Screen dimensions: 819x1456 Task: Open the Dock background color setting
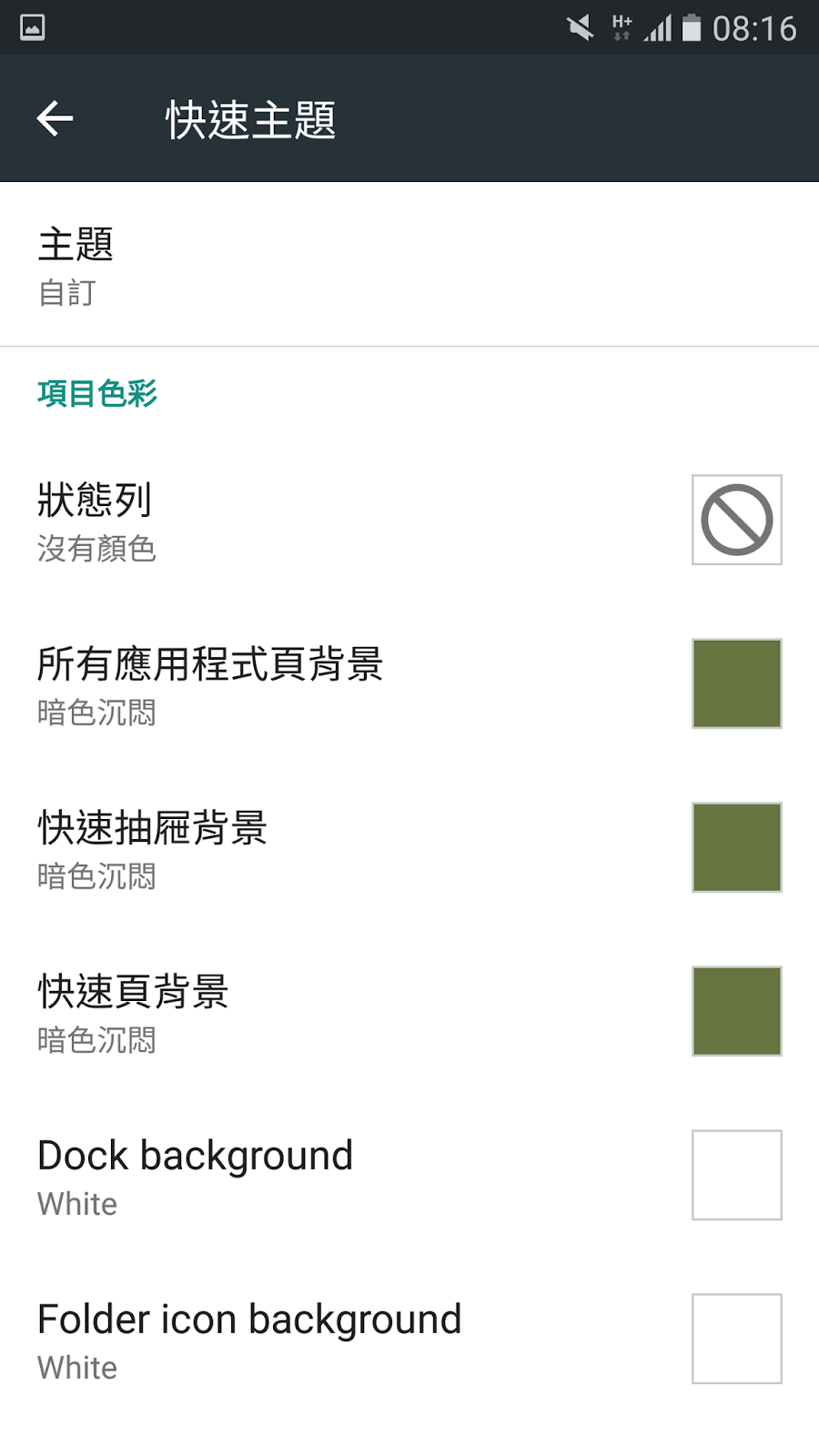point(273,1176)
